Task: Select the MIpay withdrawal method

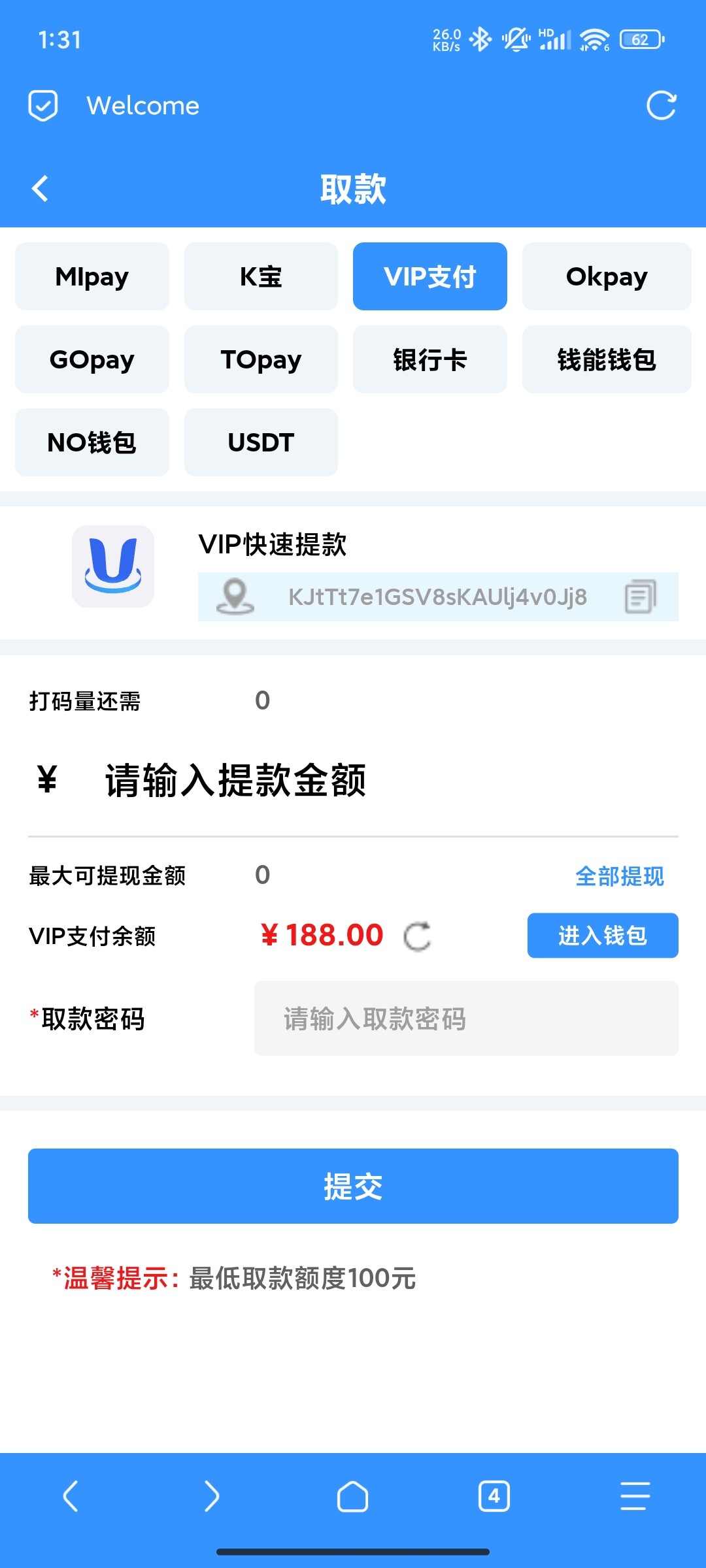Action: (92, 276)
